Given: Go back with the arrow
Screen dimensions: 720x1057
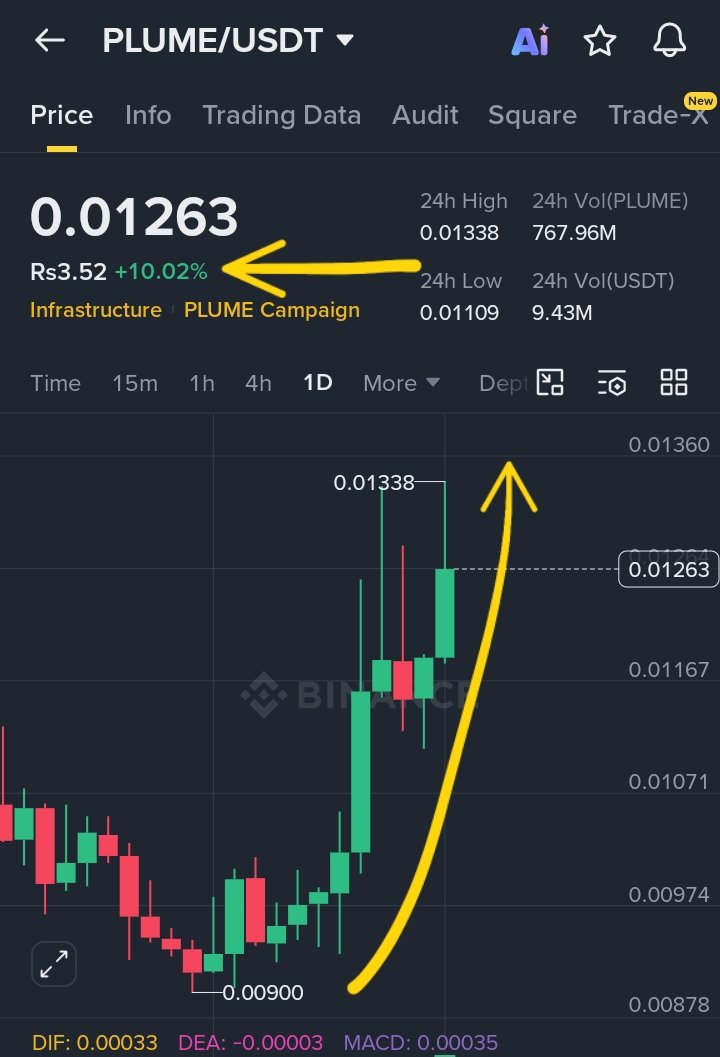Looking at the screenshot, I should 49,41.
